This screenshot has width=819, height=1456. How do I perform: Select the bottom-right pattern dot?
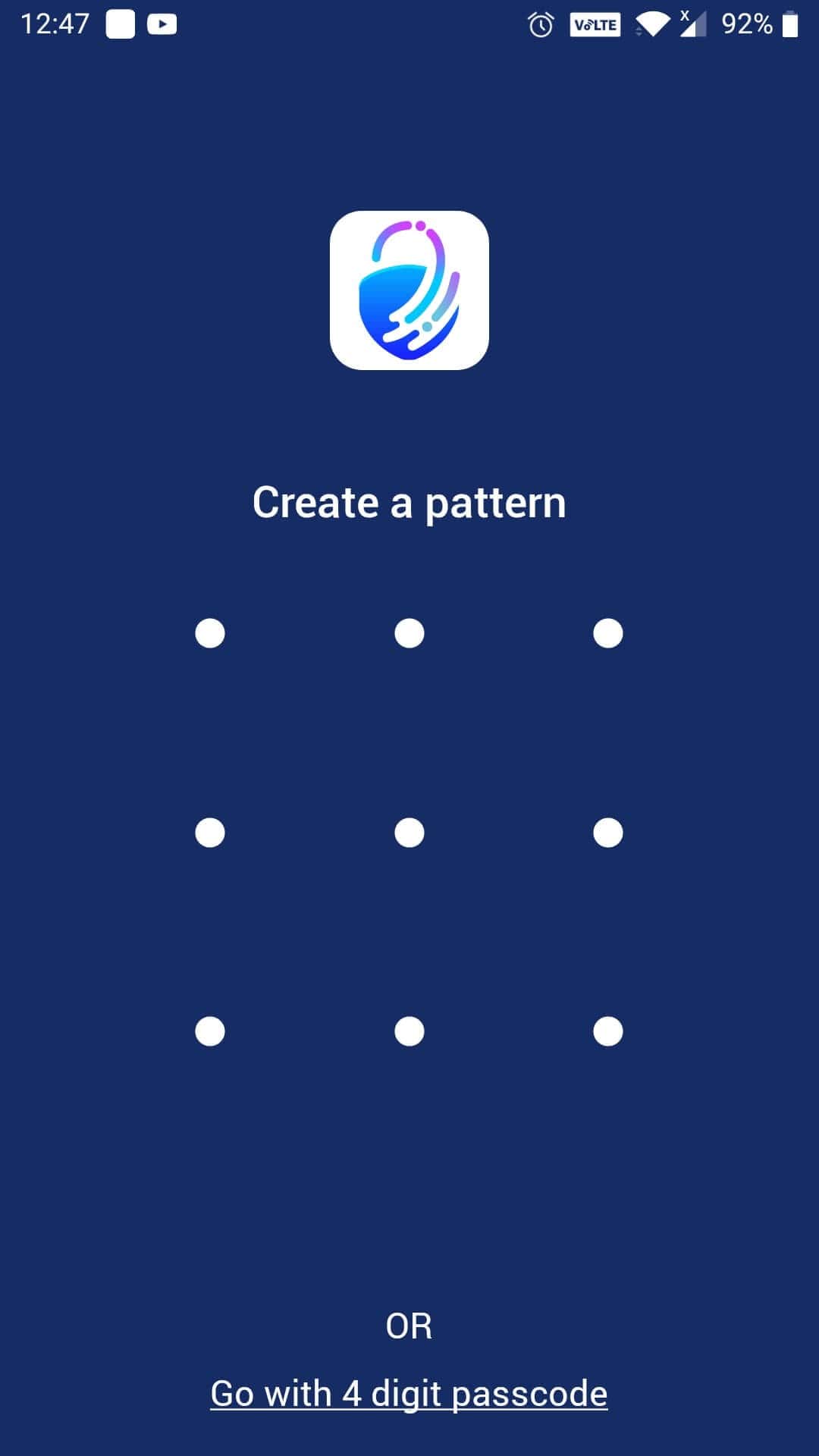pos(607,1031)
